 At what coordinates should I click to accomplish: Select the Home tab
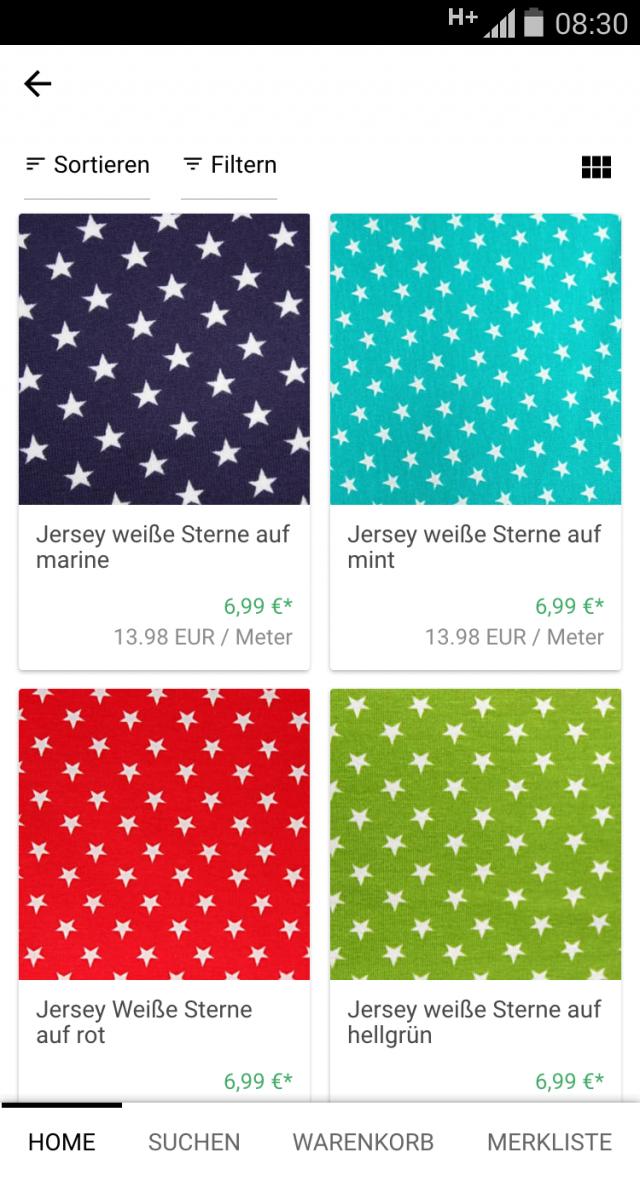(x=62, y=1142)
